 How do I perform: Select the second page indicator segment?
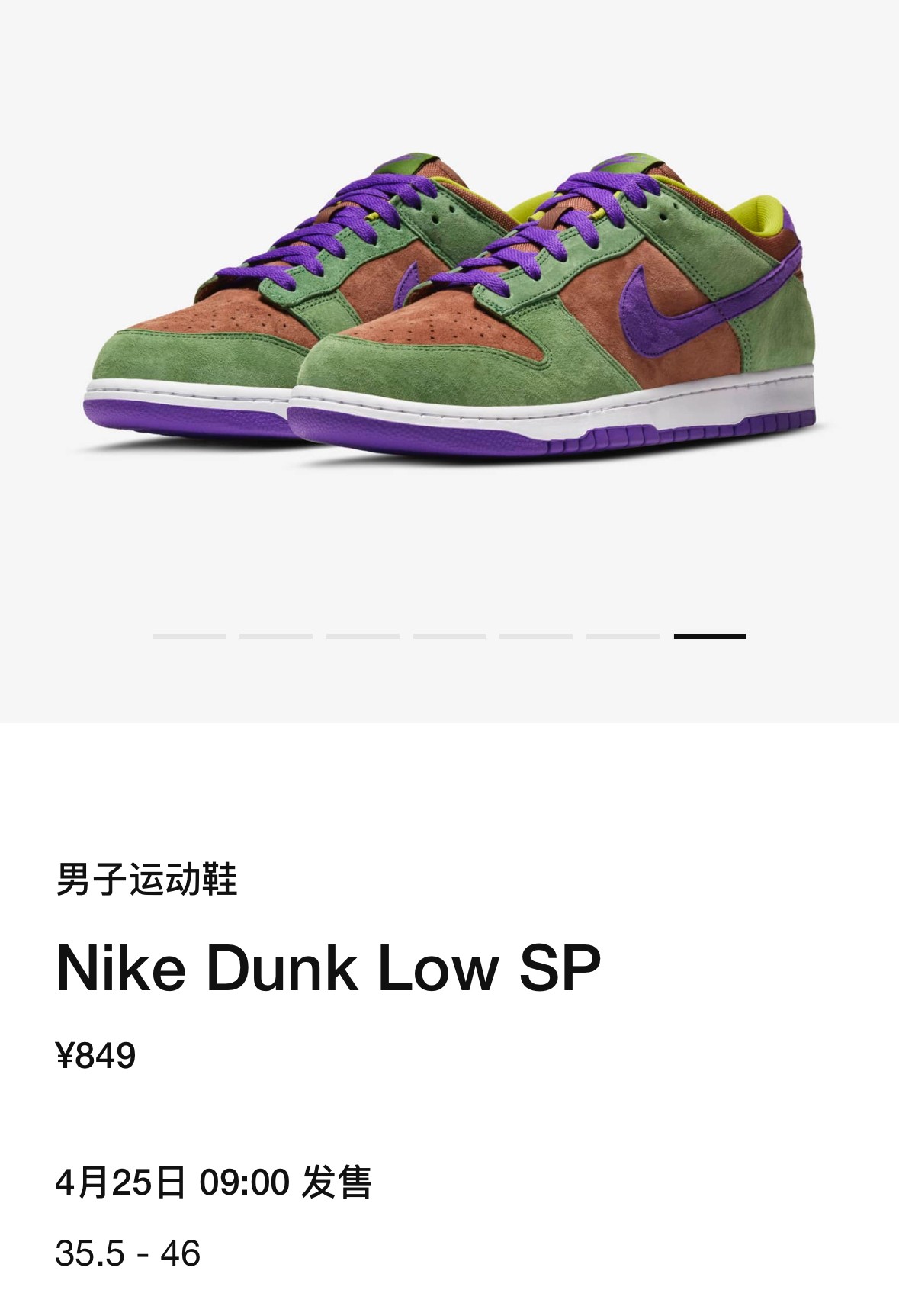pos(276,635)
